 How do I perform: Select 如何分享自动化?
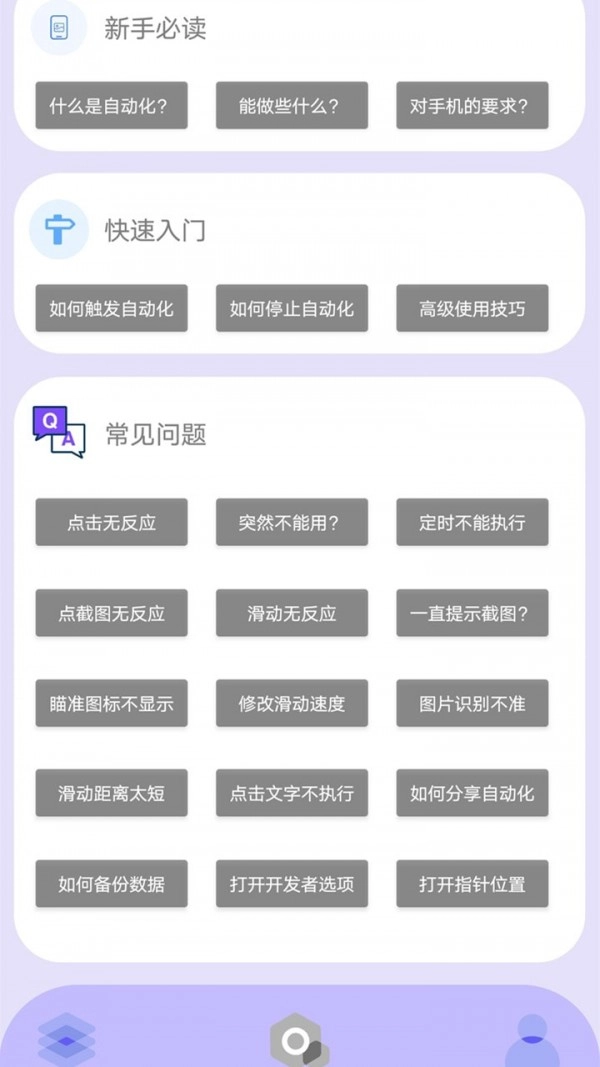(472, 793)
